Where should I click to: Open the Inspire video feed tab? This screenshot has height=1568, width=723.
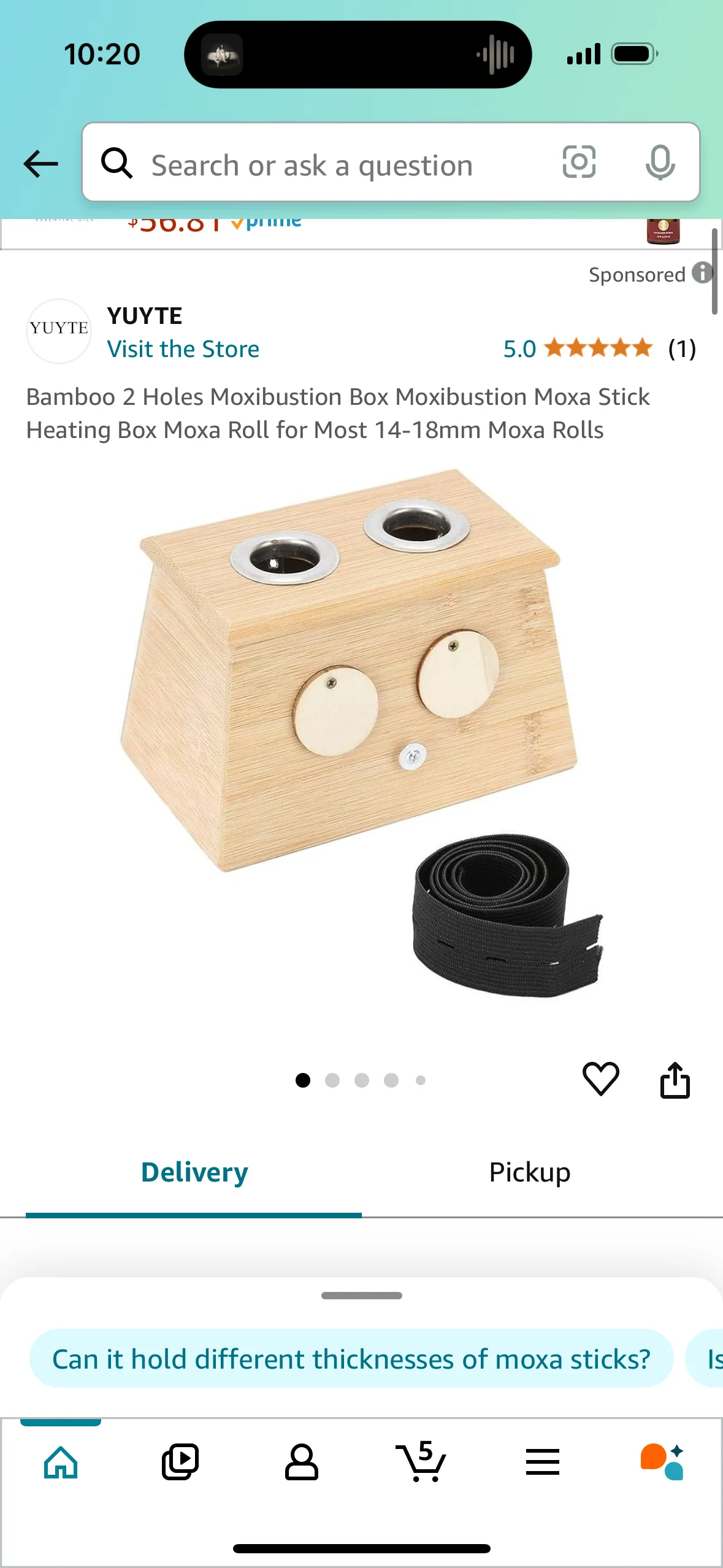(x=180, y=1462)
